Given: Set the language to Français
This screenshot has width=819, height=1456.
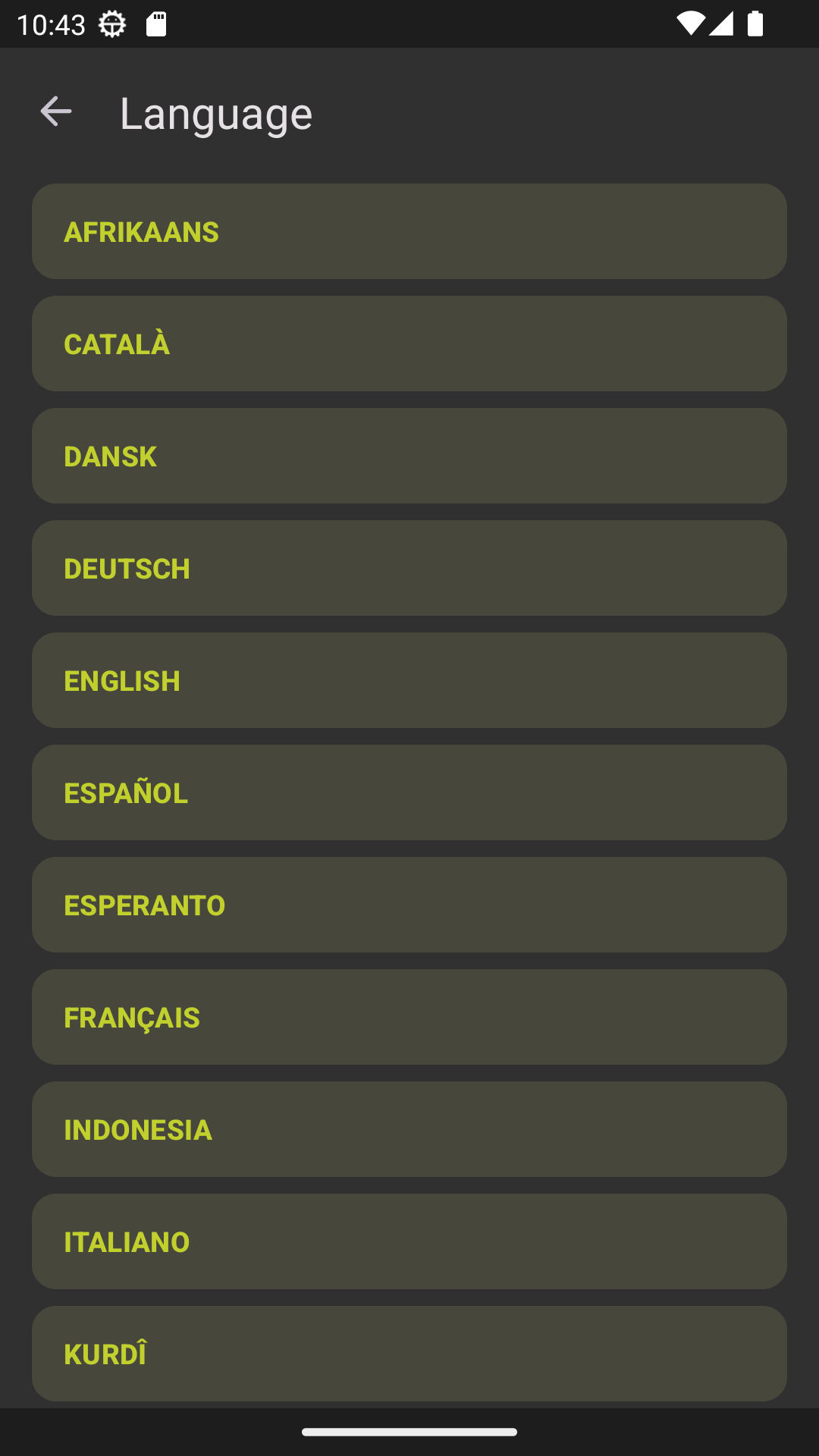Looking at the screenshot, I should click(x=409, y=1017).
